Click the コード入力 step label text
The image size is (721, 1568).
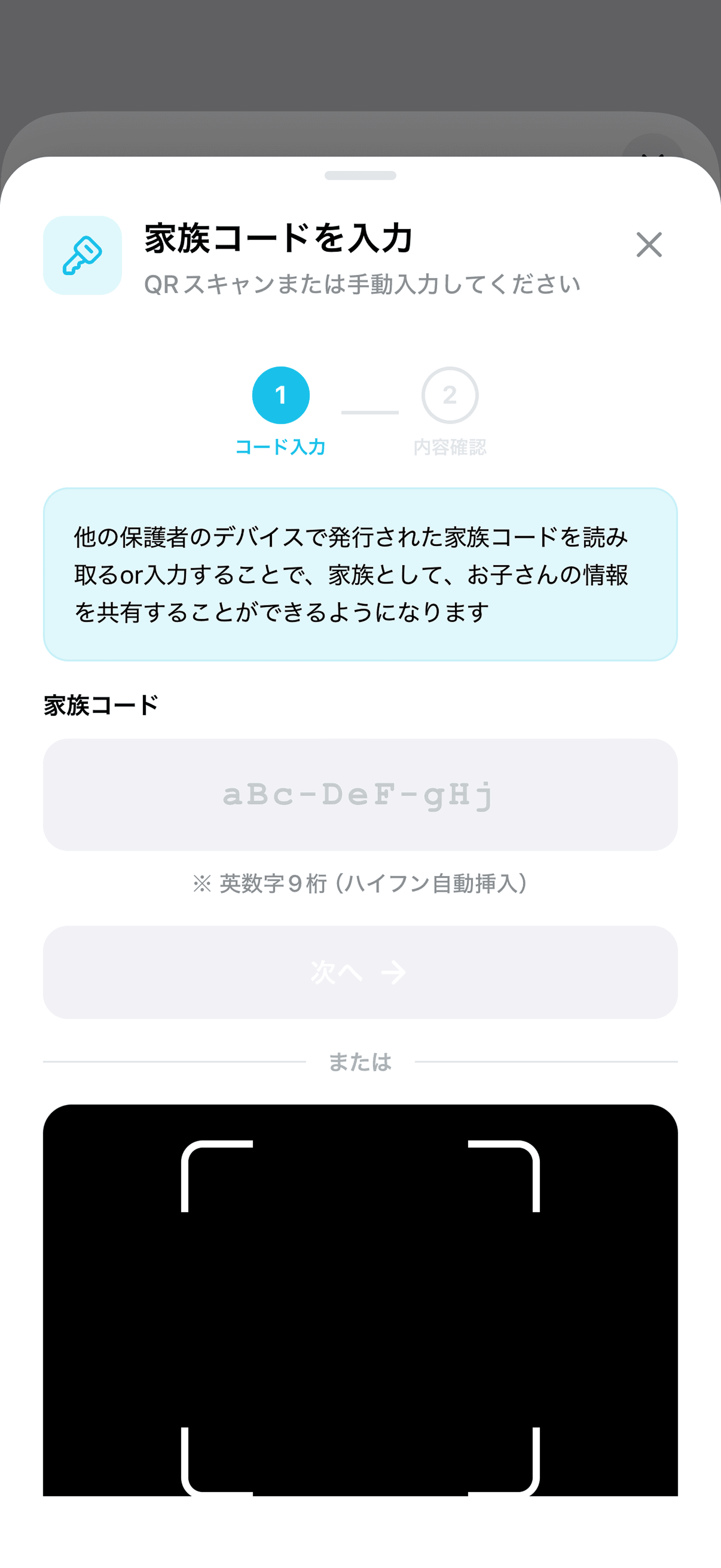(281, 446)
